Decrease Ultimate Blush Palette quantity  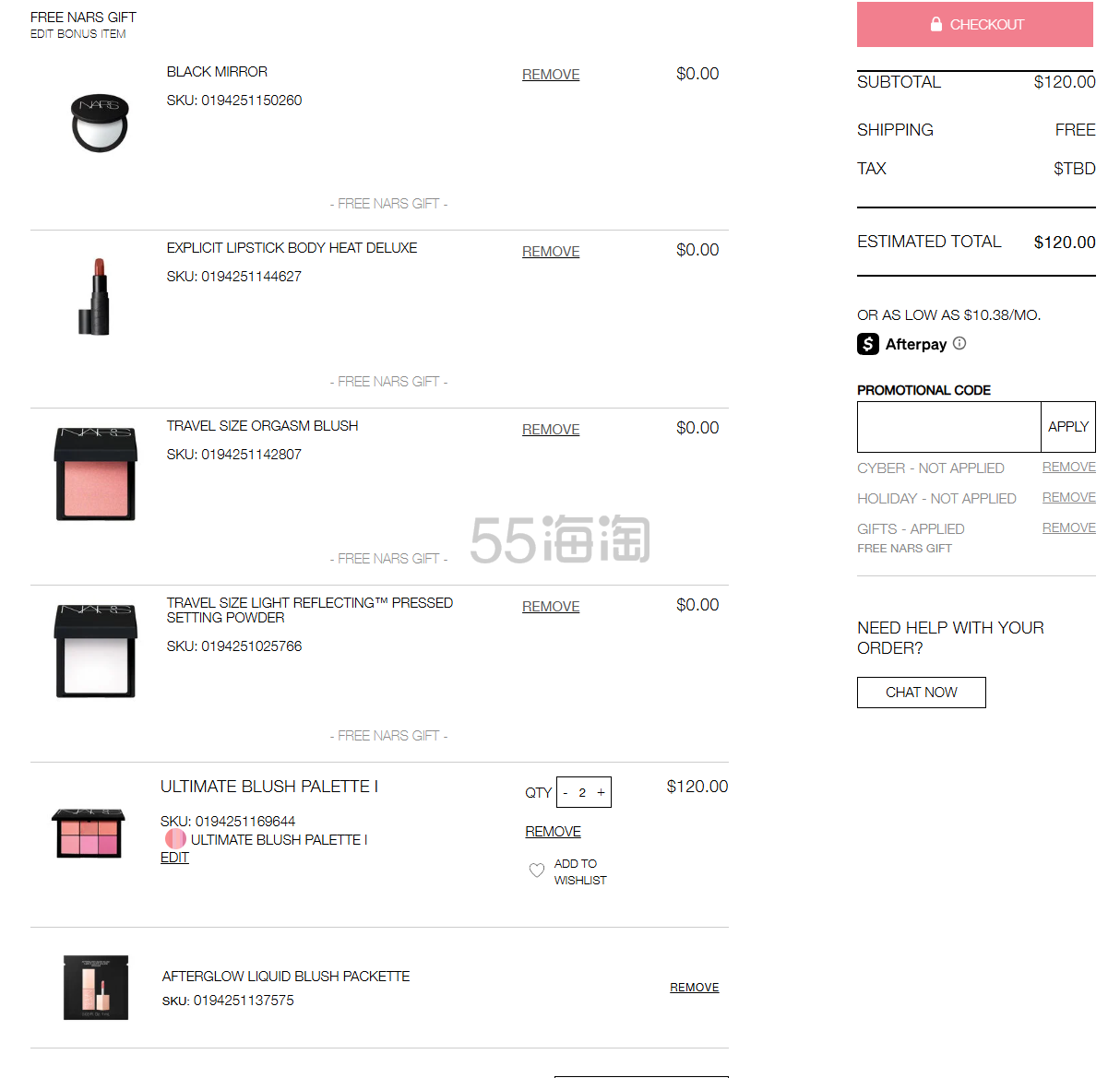[566, 793]
